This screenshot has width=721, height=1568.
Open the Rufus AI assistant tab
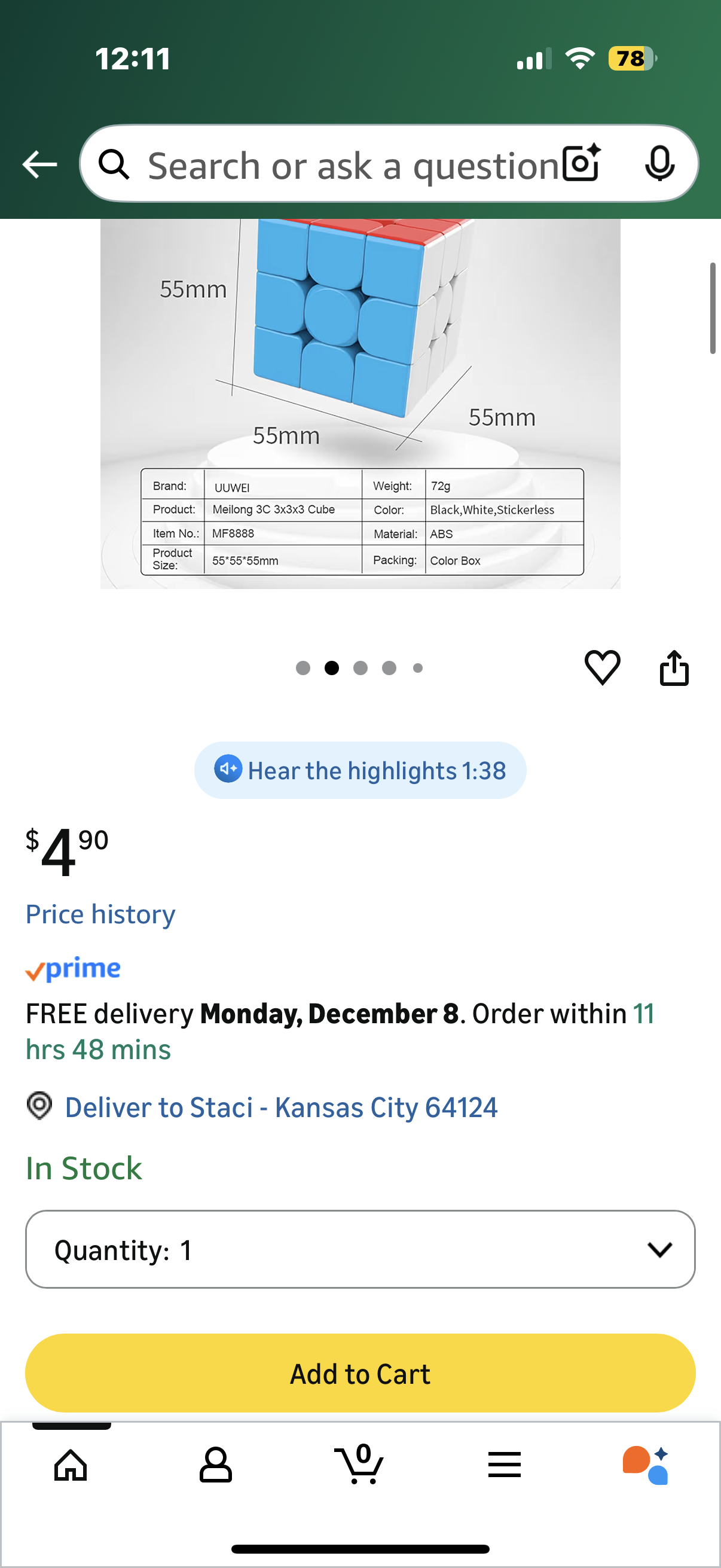point(646,1465)
